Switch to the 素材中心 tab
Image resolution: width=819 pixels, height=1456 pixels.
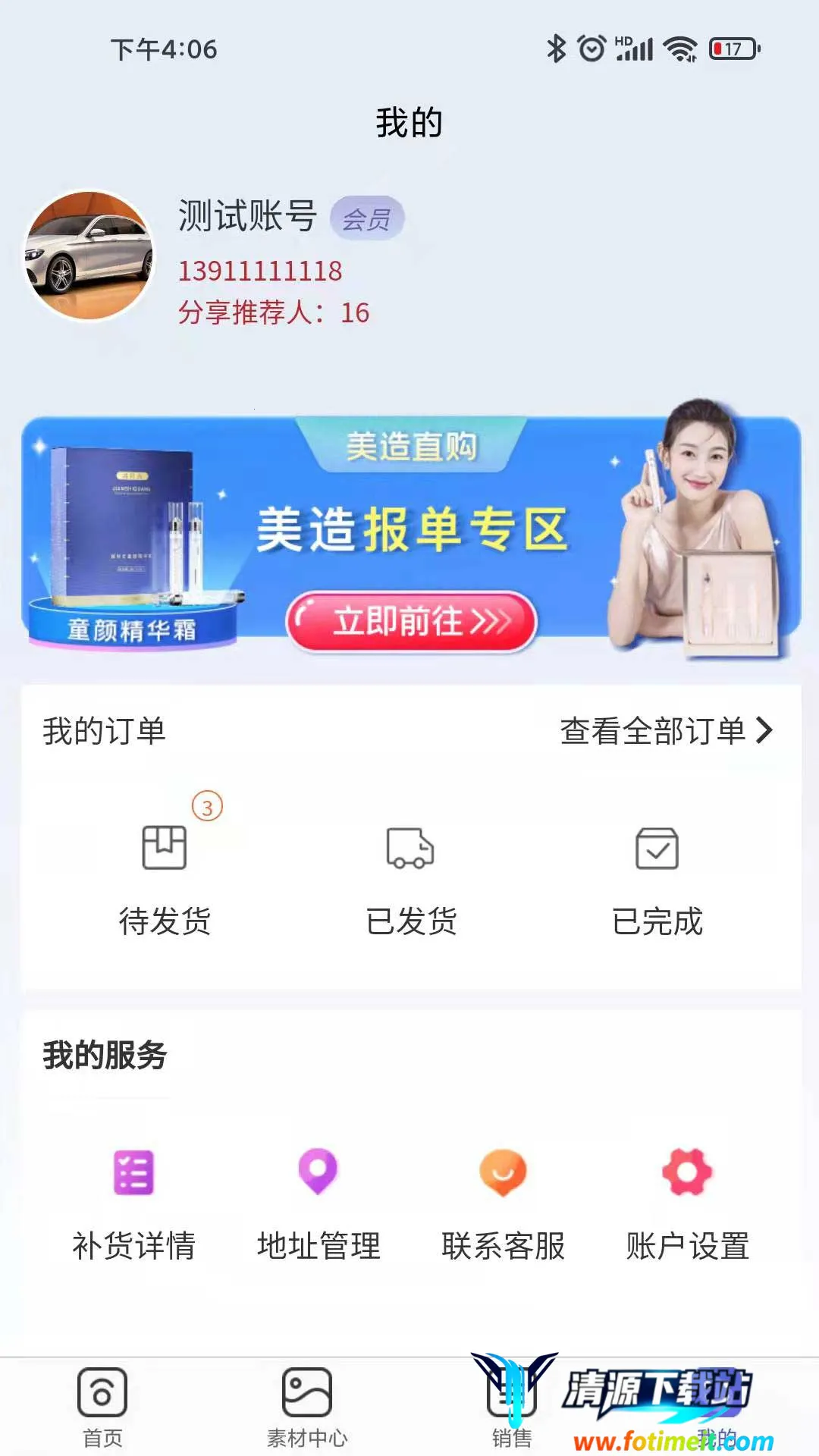point(307,1407)
